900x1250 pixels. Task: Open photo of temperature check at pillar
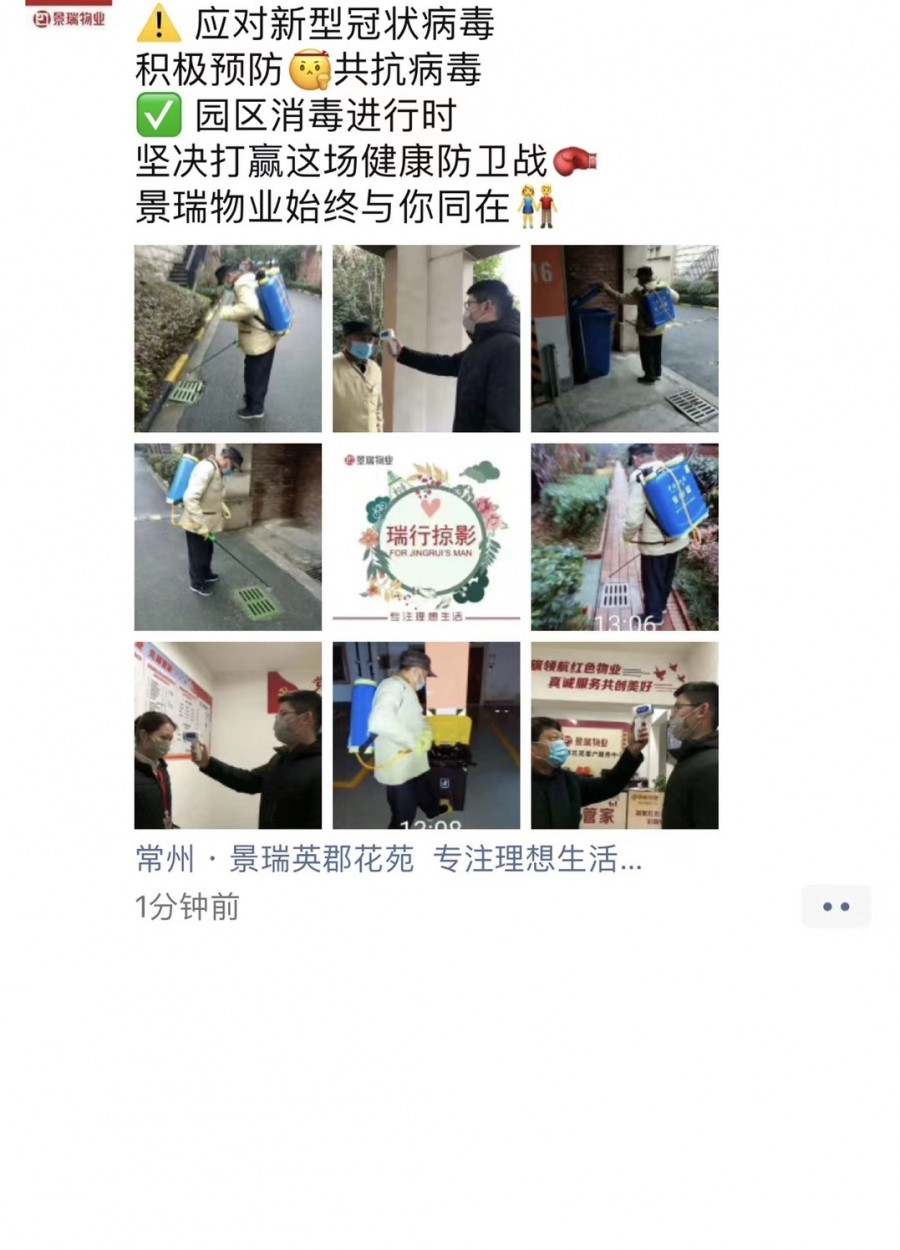pyautogui.click(x=426, y=338)
